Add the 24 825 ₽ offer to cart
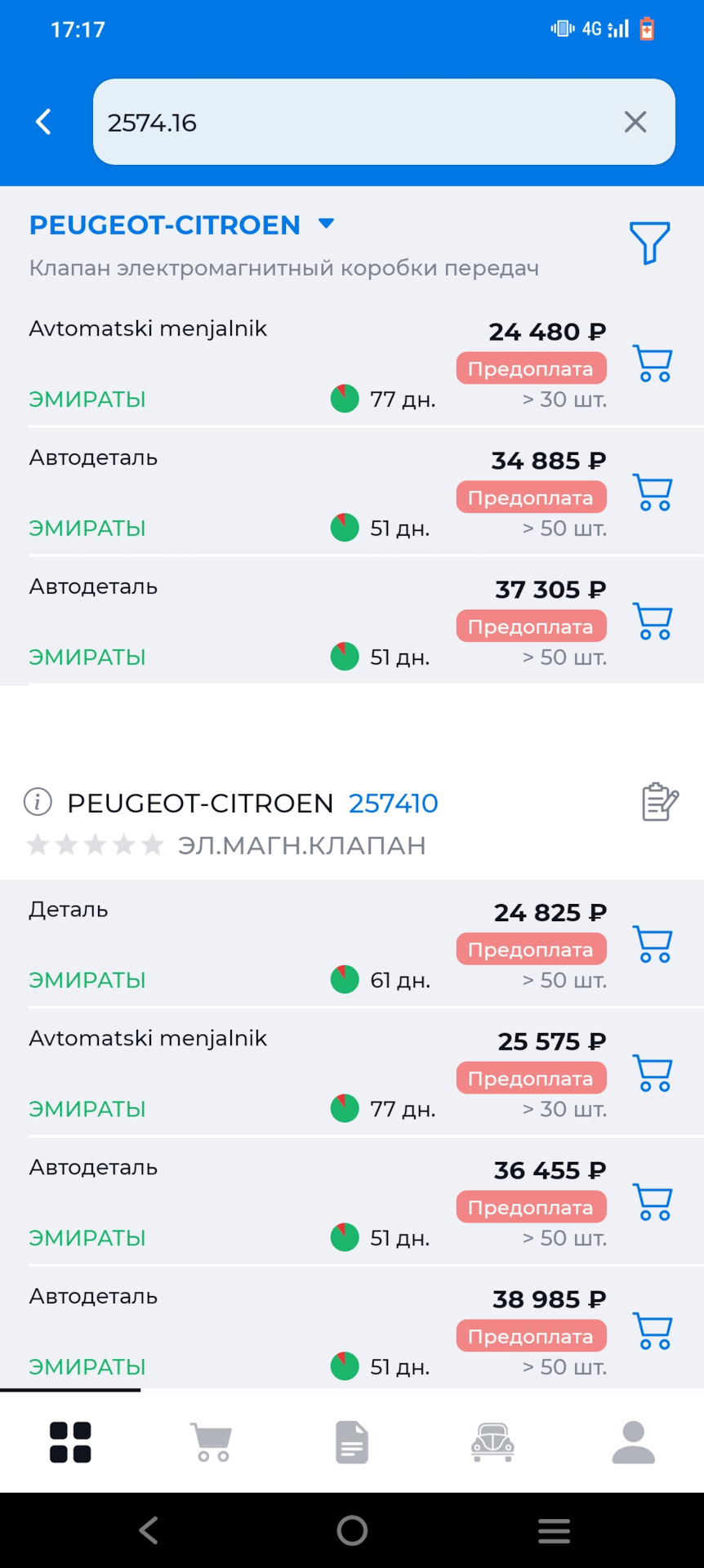 (x=653, y=944)
